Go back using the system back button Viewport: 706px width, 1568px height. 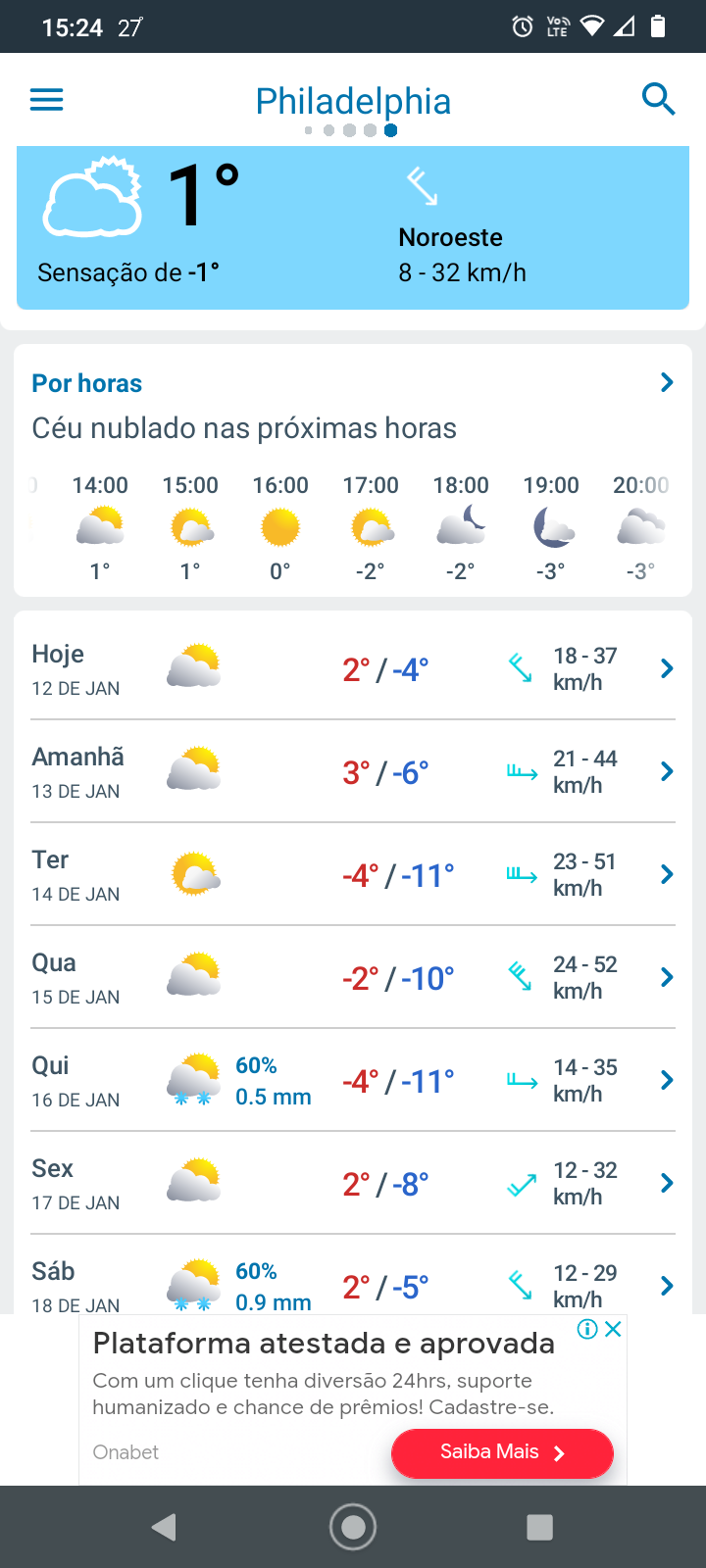pos(164,1527)
